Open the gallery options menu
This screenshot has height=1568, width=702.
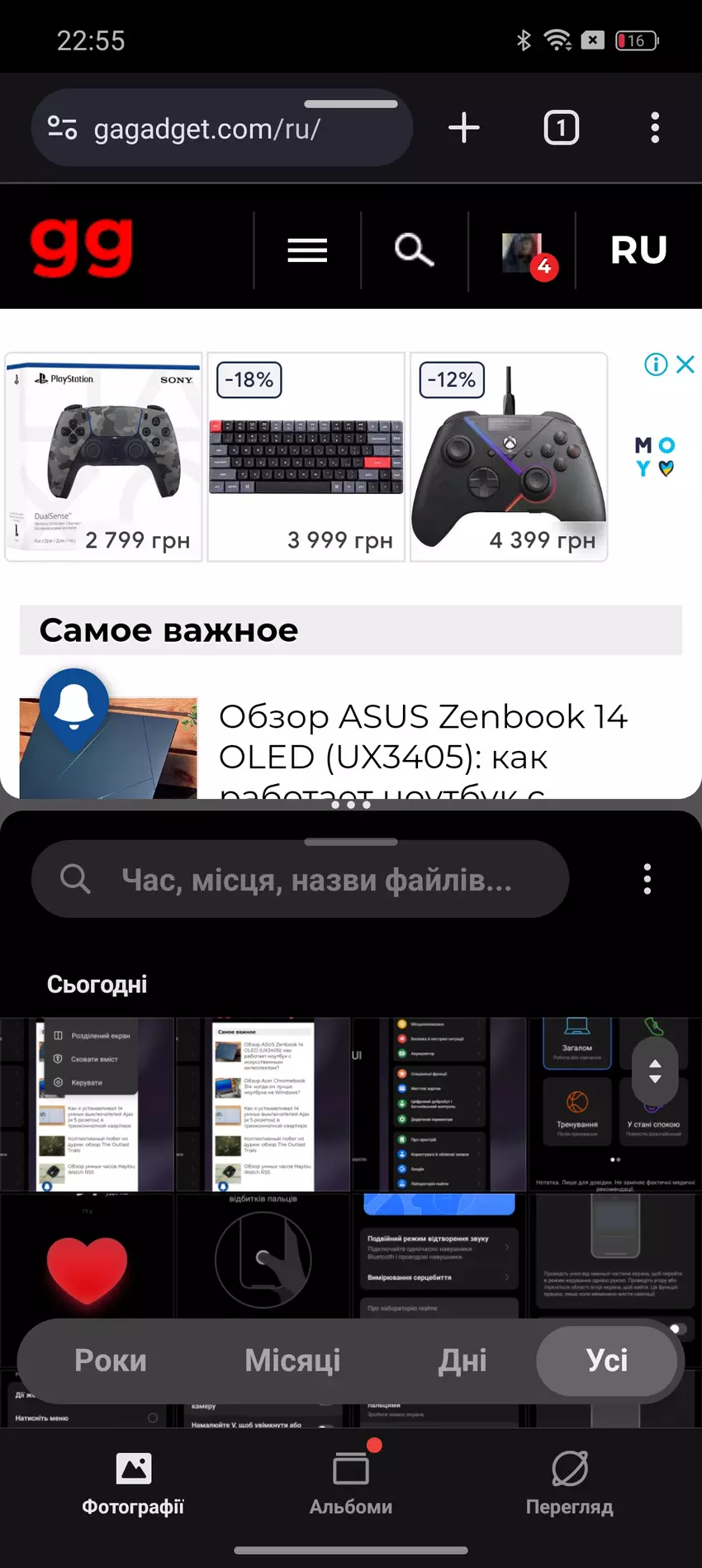[x=647, y=879]
